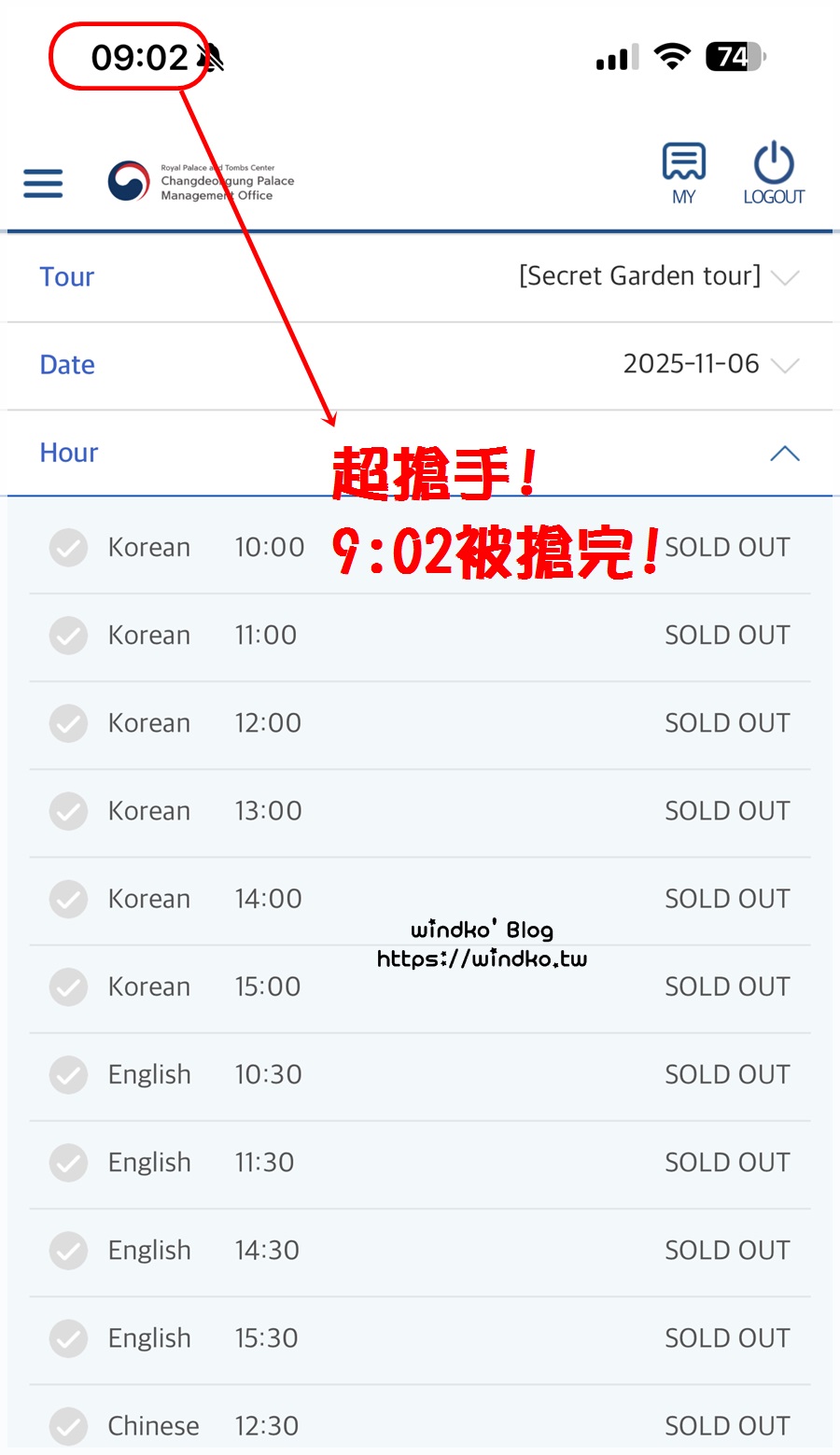Open the Tour dropdown
The height and width of the screenshot is (1455, 840).
point(420,277)
